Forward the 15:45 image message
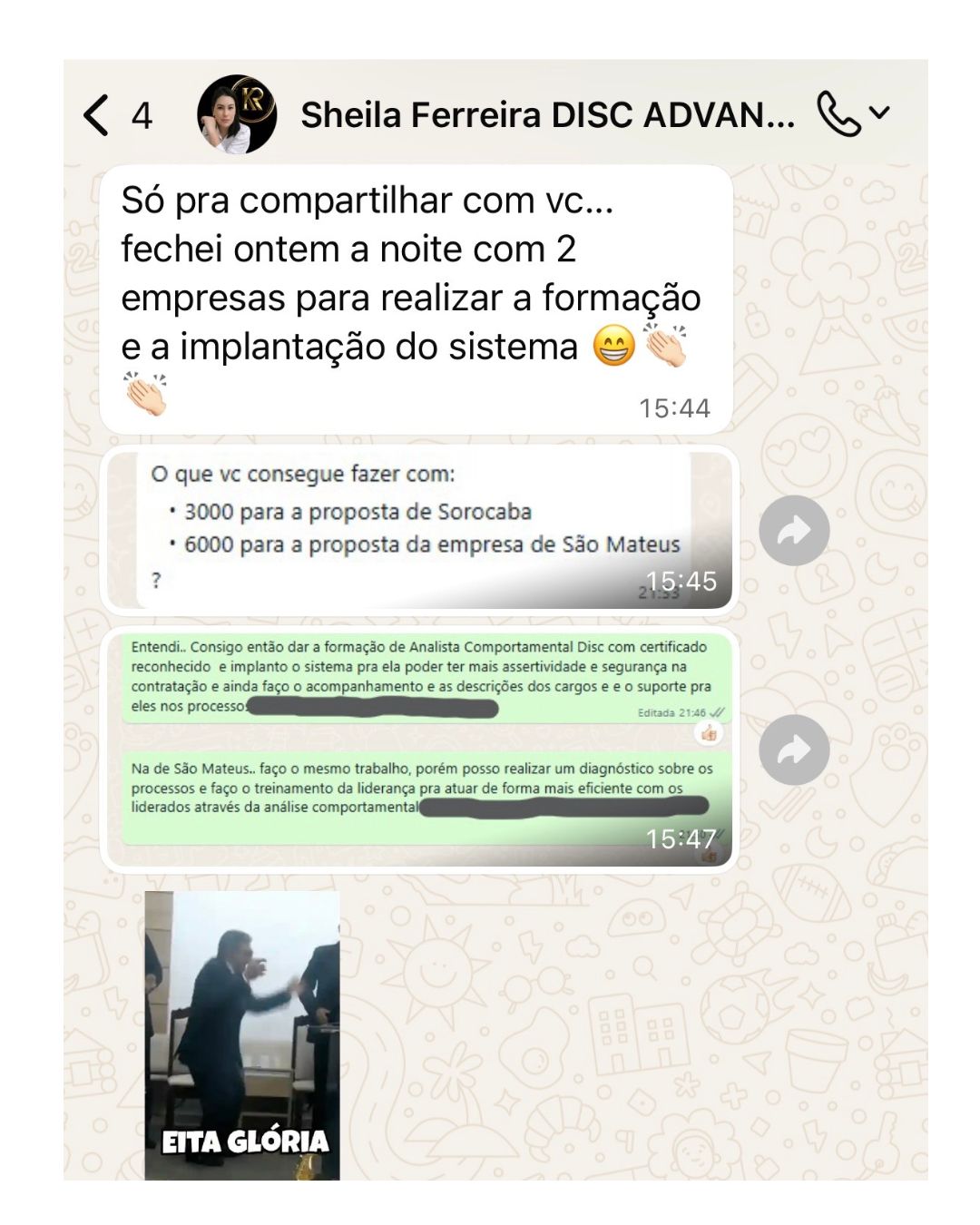This screenshot has width=980, height=1225. click(x=794, y=531)
